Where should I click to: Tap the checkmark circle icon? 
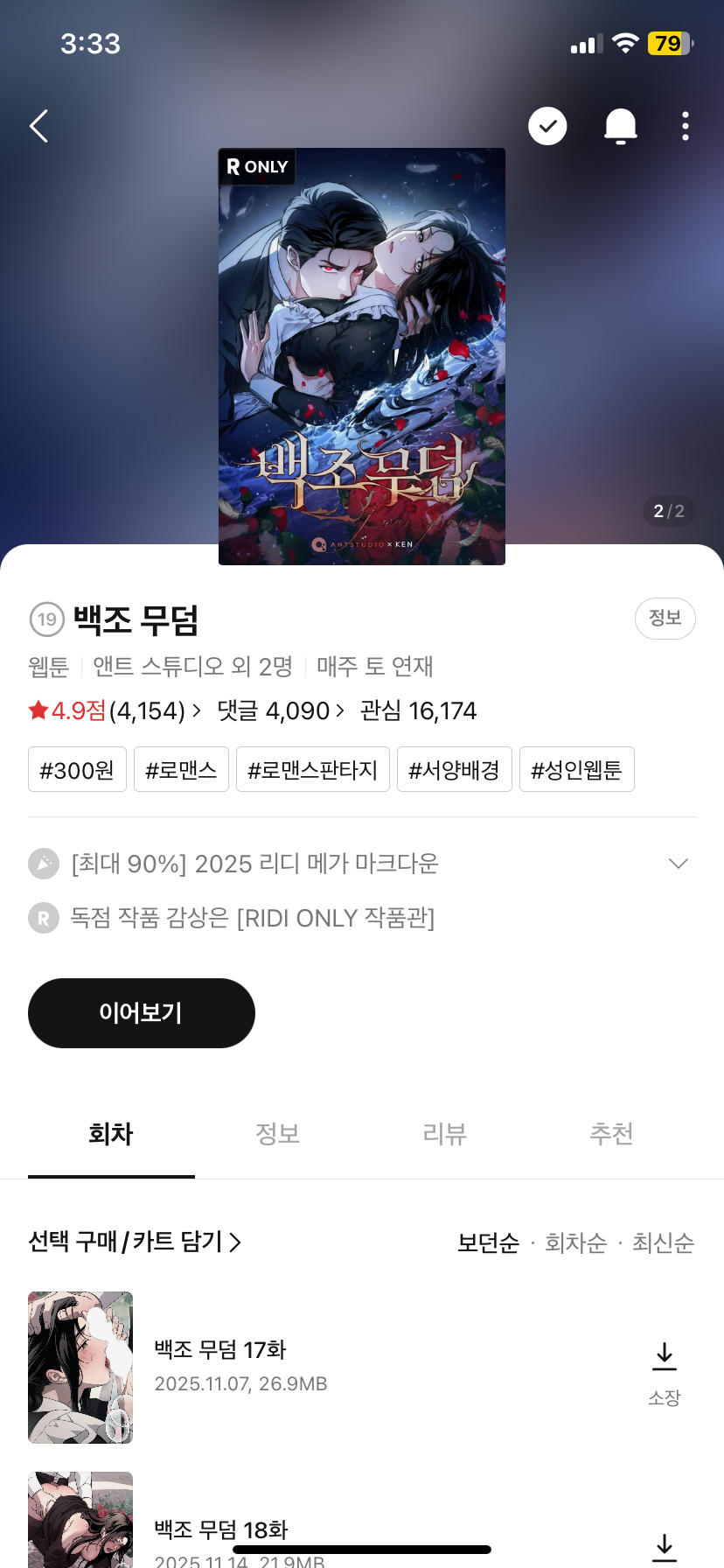547,127
